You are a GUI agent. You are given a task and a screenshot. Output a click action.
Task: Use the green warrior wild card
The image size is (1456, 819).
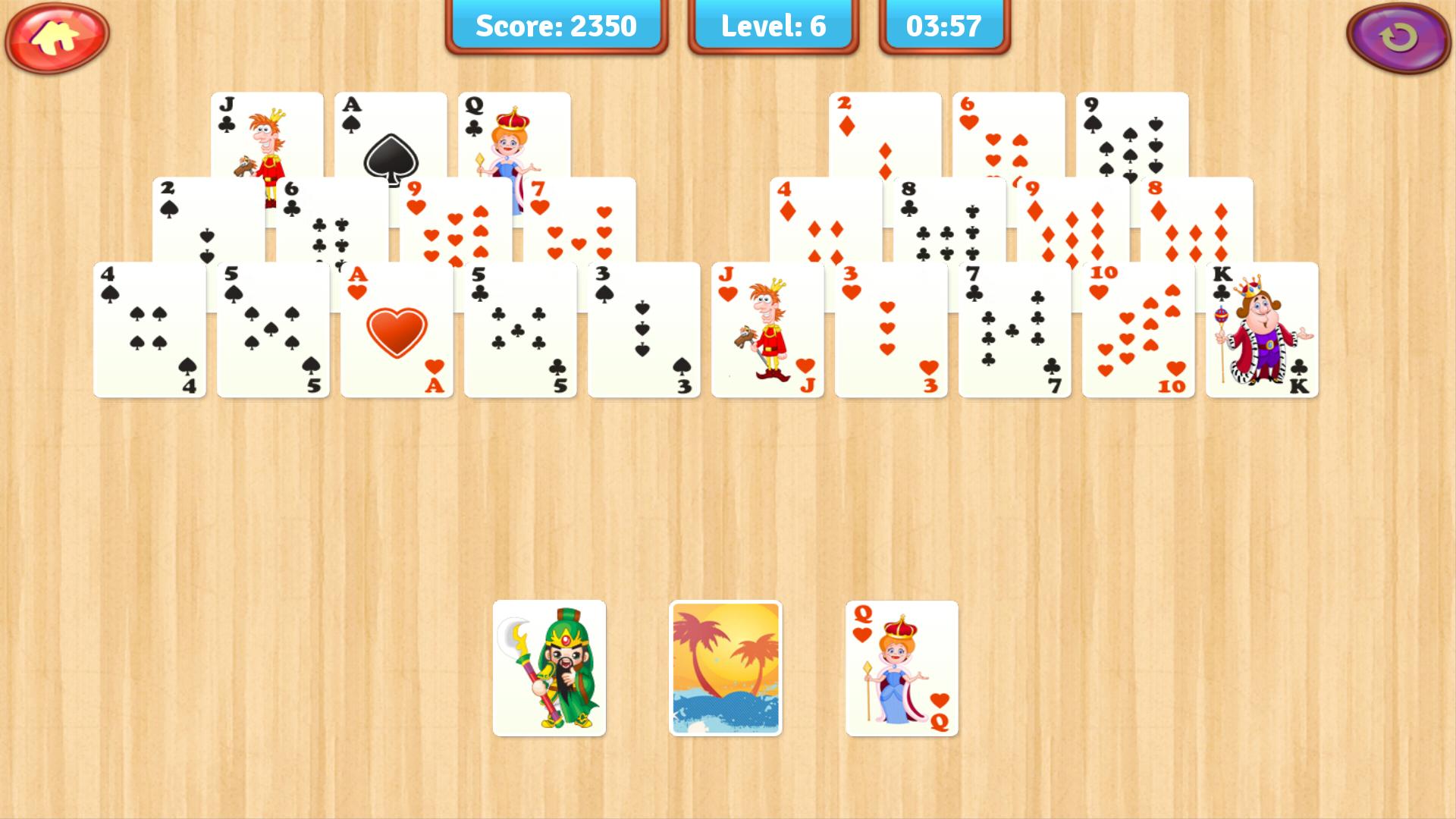tap(549, 668)
